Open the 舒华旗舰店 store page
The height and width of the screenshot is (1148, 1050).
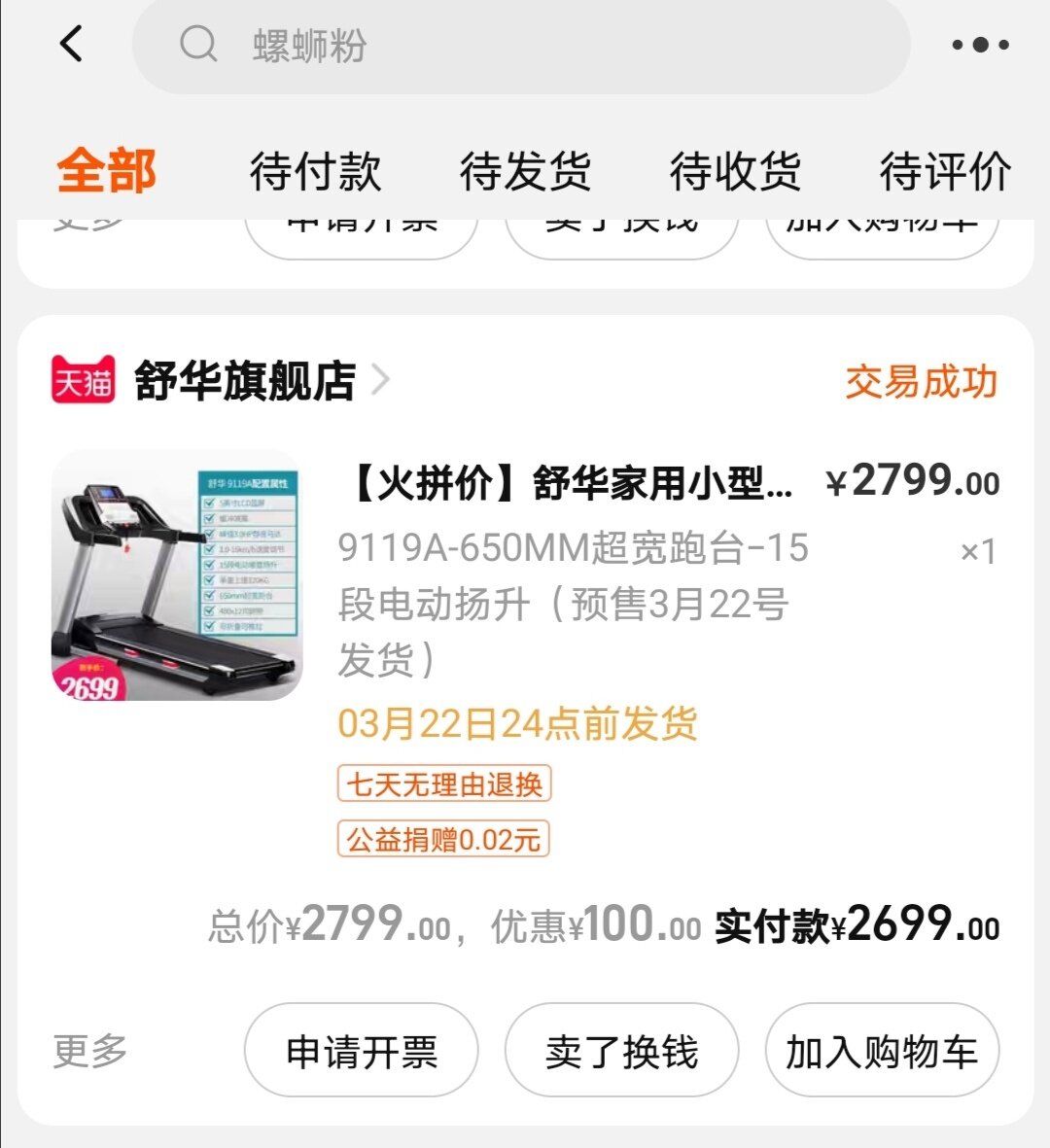(x=245, y=381)
